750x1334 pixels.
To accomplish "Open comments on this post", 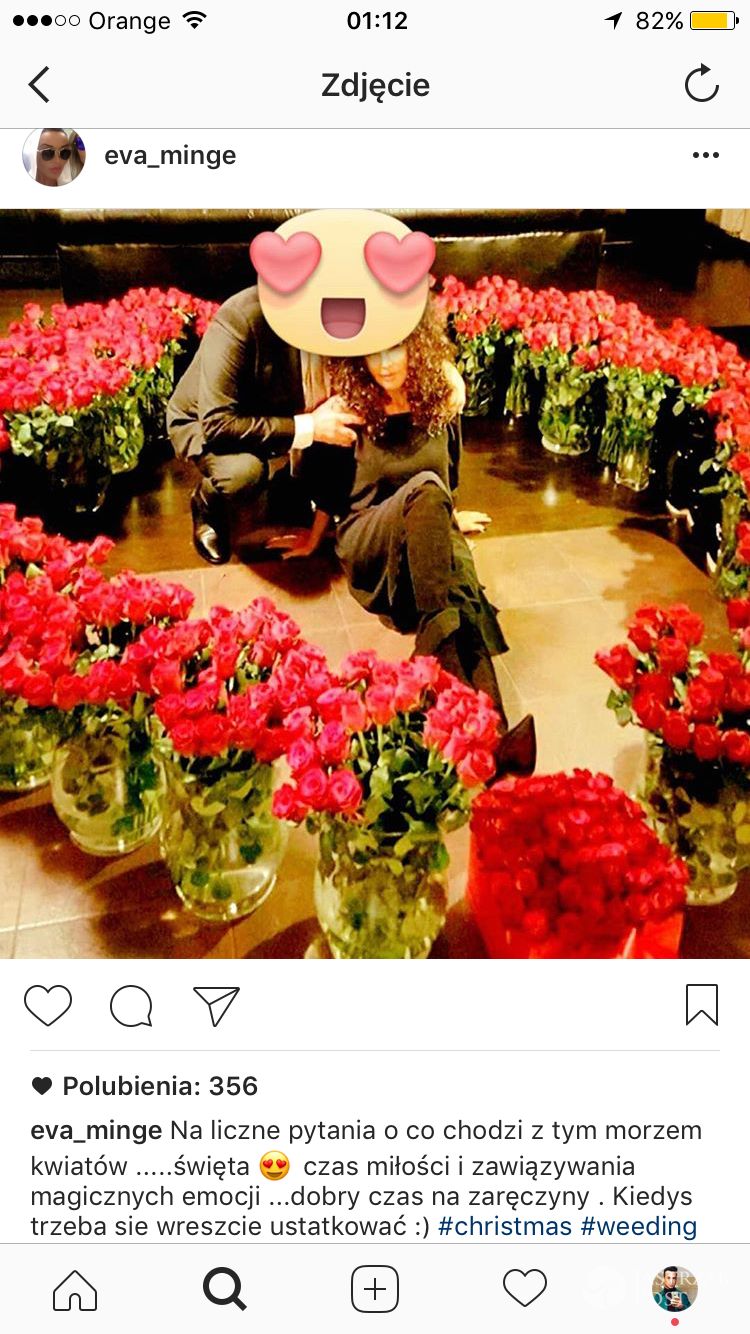I will coord(131,1006).
